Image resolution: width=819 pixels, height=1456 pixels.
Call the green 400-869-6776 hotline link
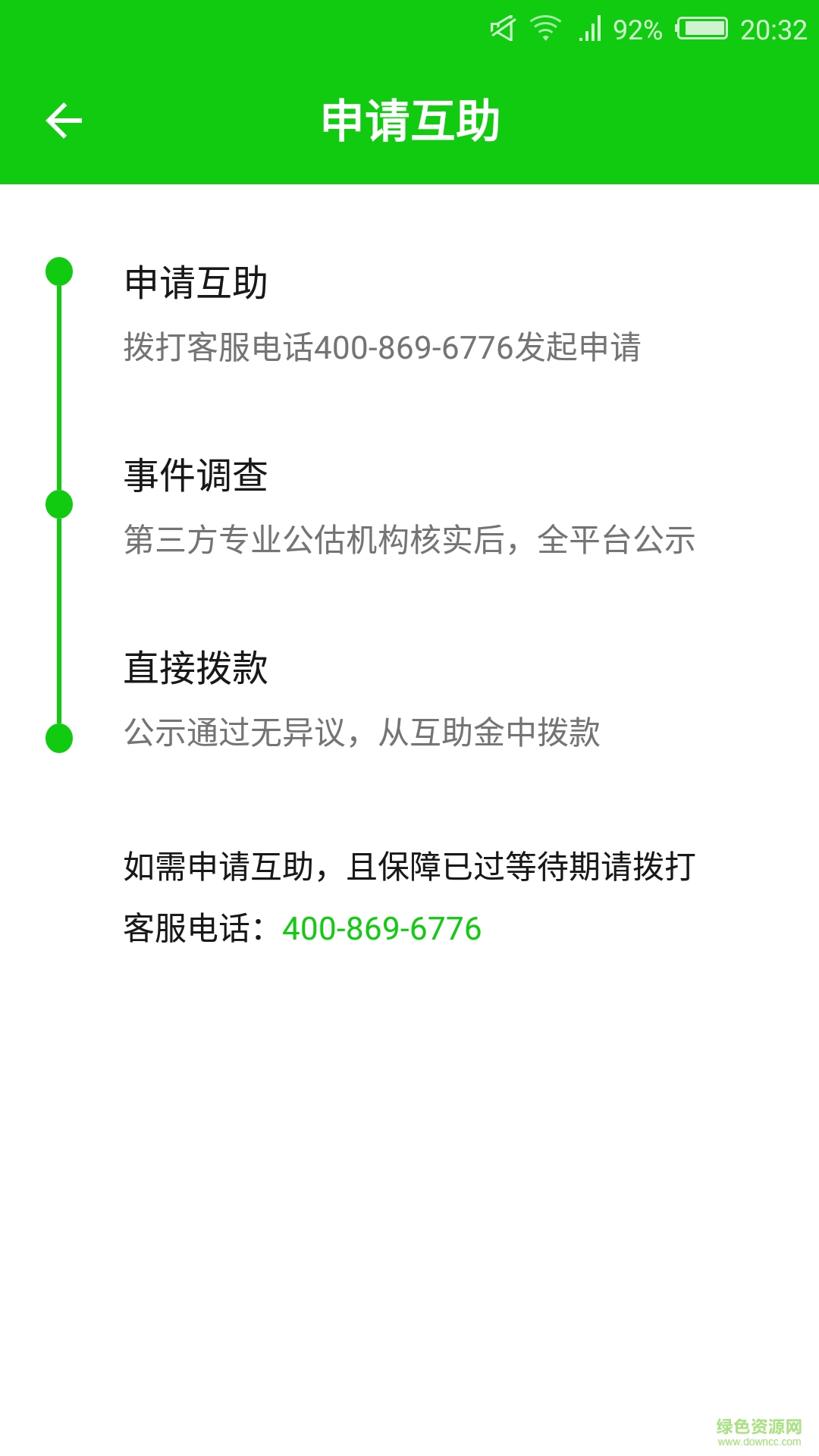(x=381, y=929)
